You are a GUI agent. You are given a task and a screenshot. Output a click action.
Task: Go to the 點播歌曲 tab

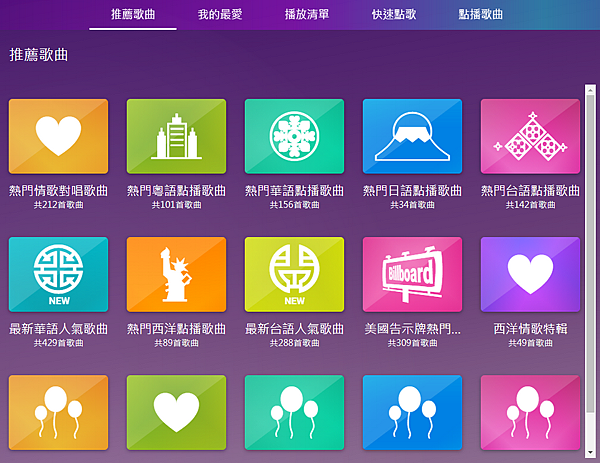click(x=481, y=15)
